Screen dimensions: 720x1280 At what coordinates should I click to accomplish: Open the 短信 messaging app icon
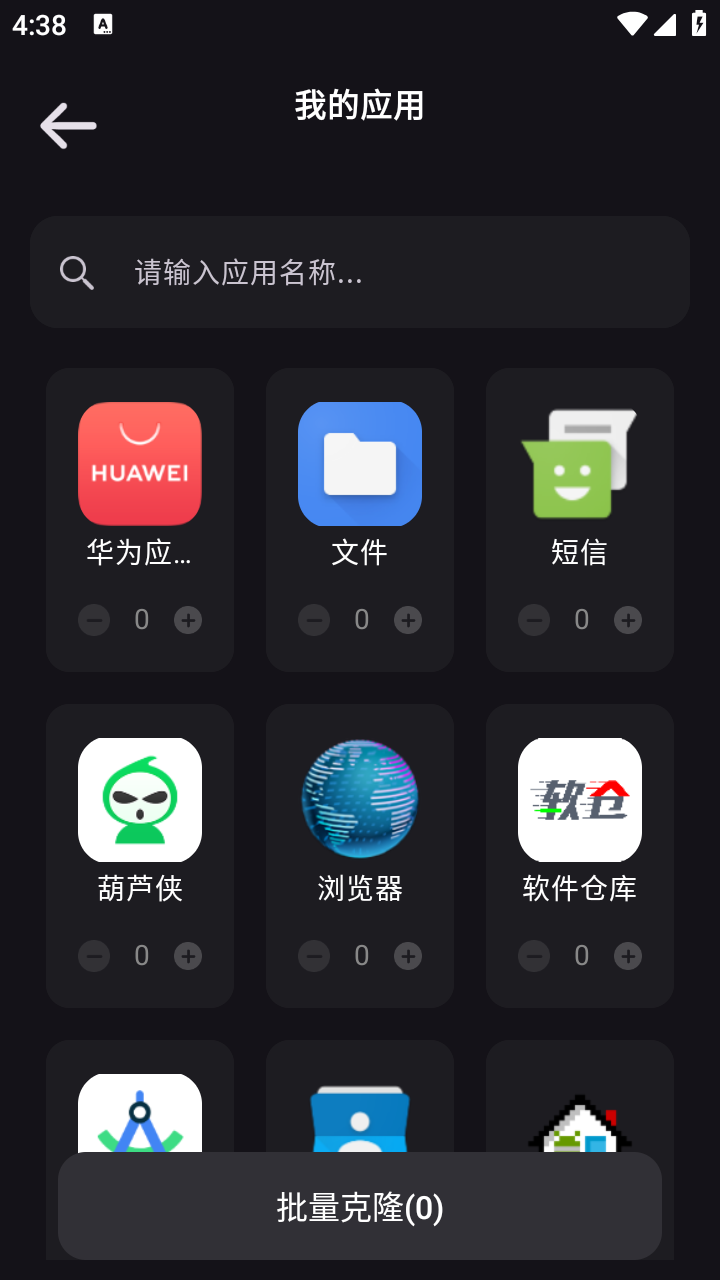tap(580, 463)
